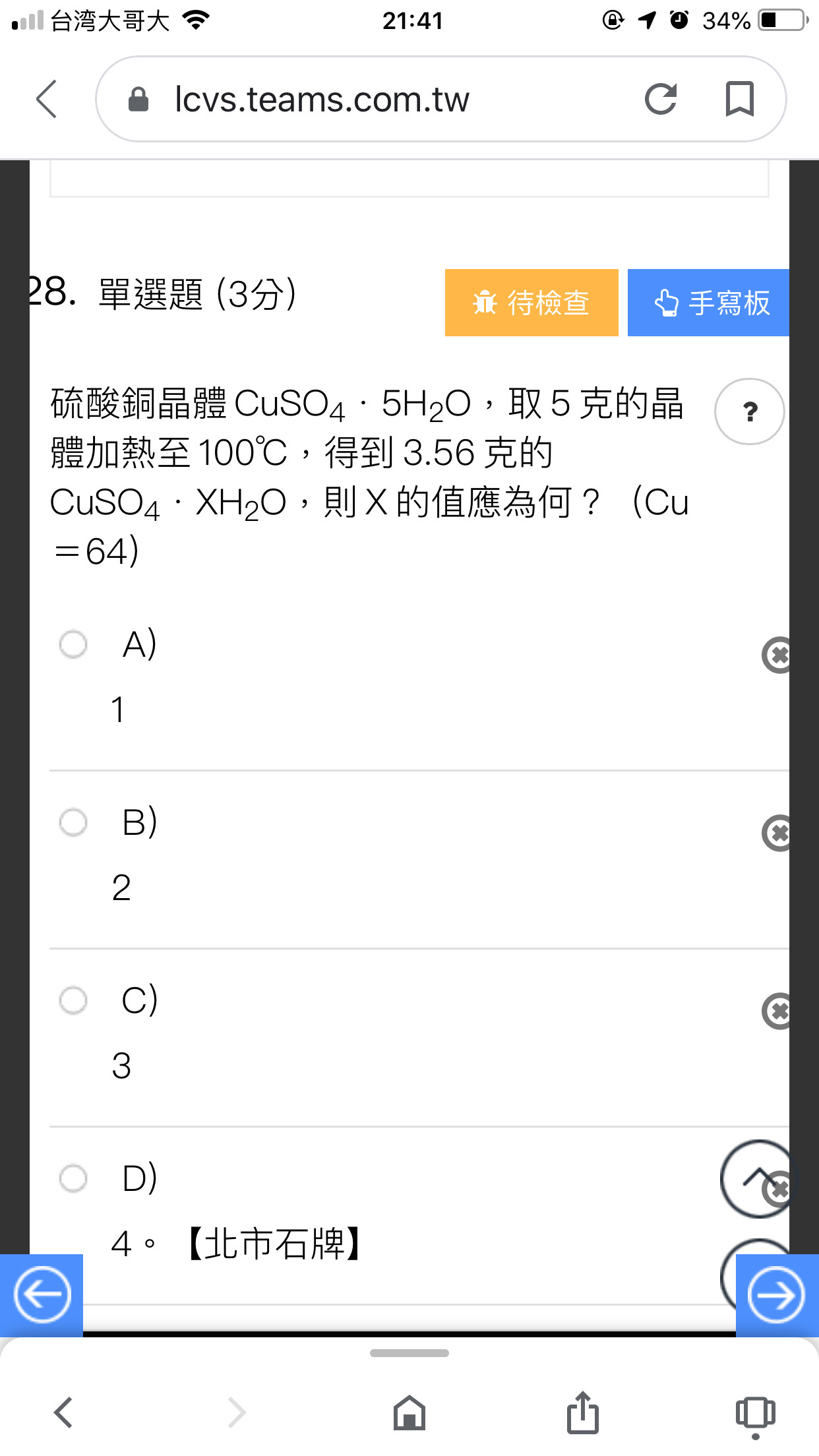Viewport: 819px width, 1456px height.
Task: Eliminate option C with its cross icon
Action: [776, 1011]
